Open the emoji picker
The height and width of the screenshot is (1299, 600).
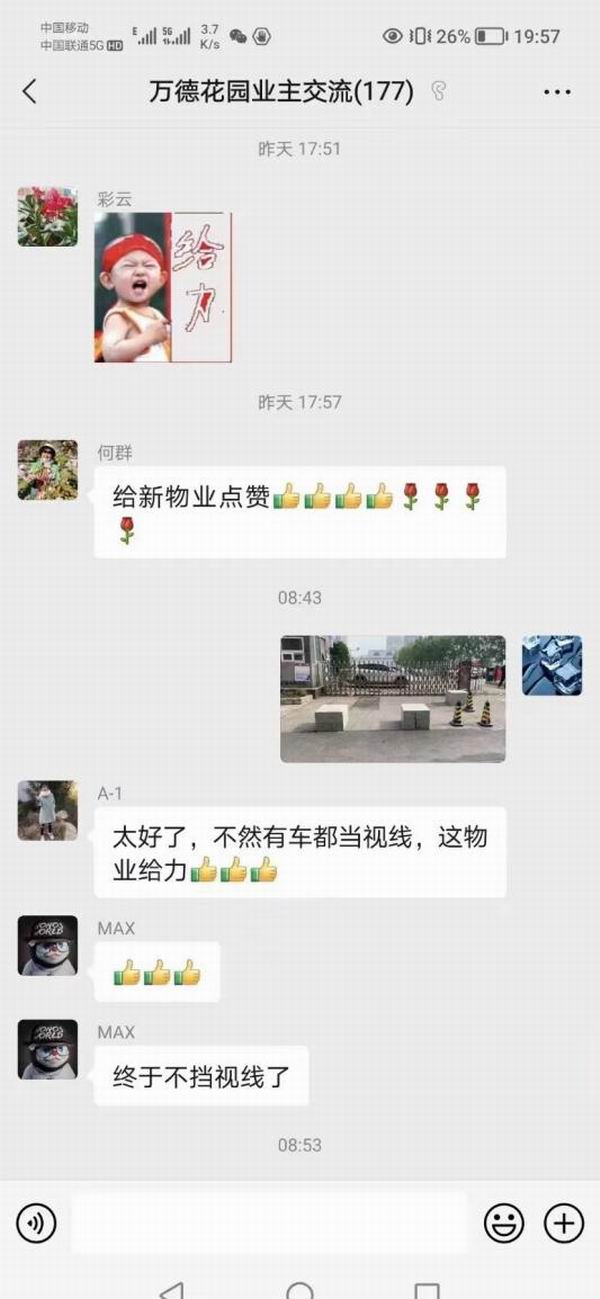(x=504, y=1222)
